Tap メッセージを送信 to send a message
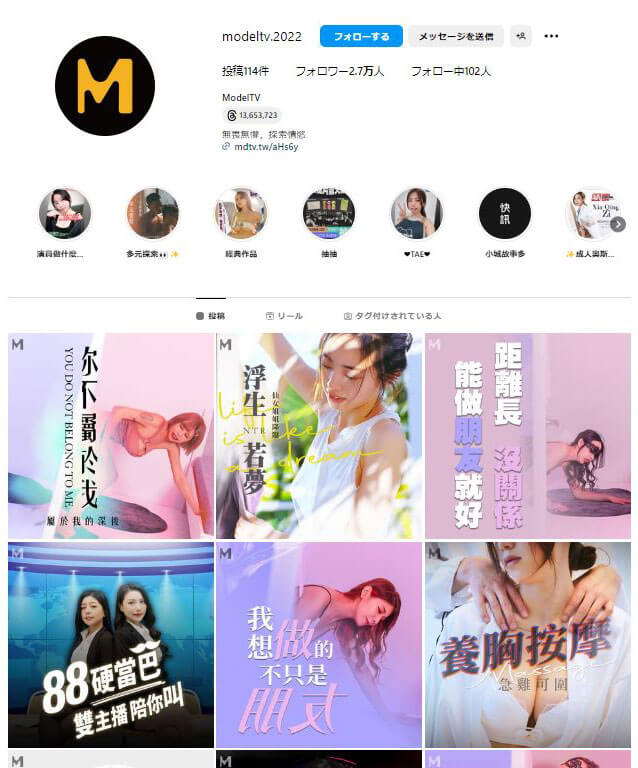The width and height of the screenshot is (638, 768). pyautogui.click(x=455, y=36)
